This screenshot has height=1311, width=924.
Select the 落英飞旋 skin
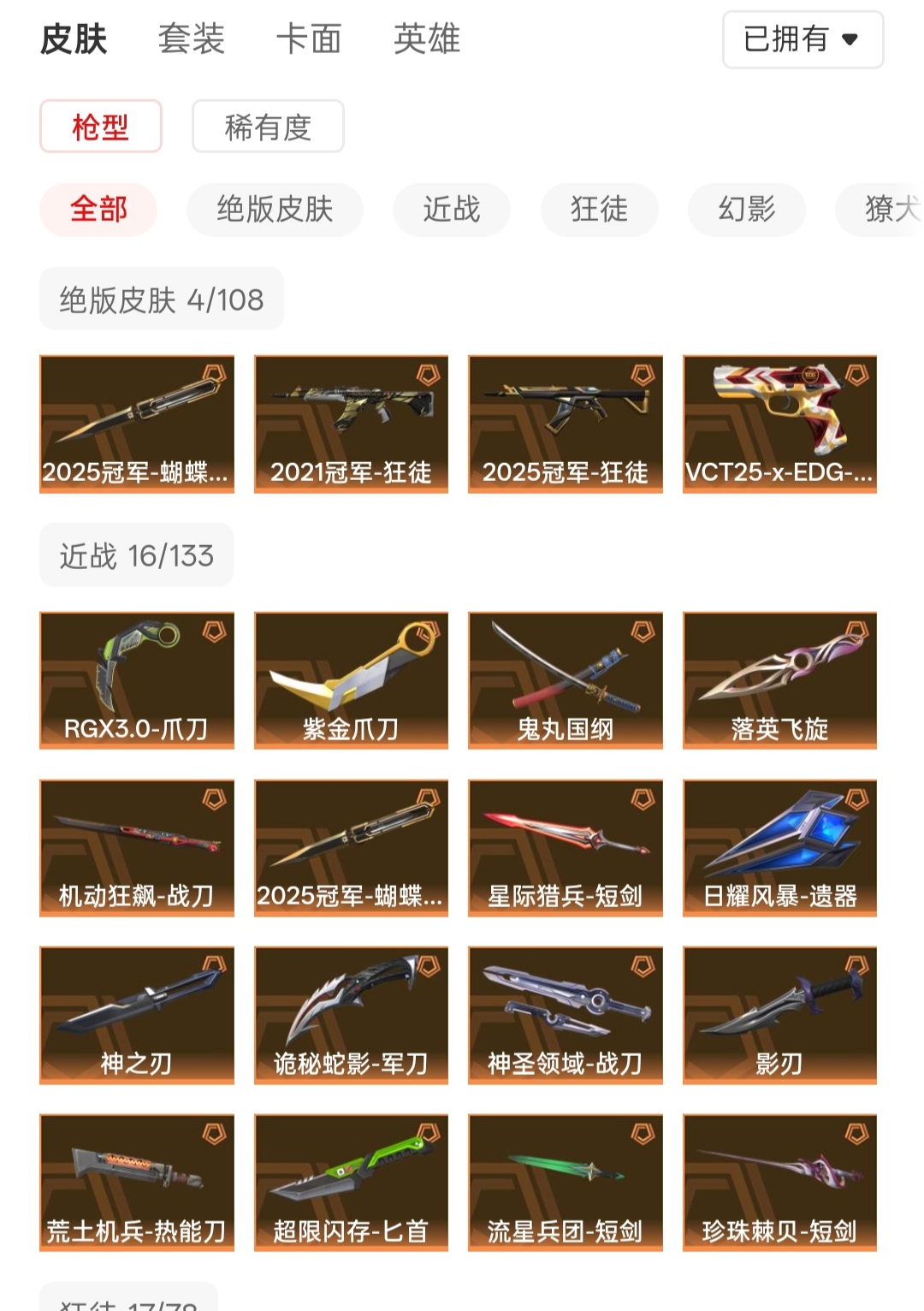click(x=779, y=680)
